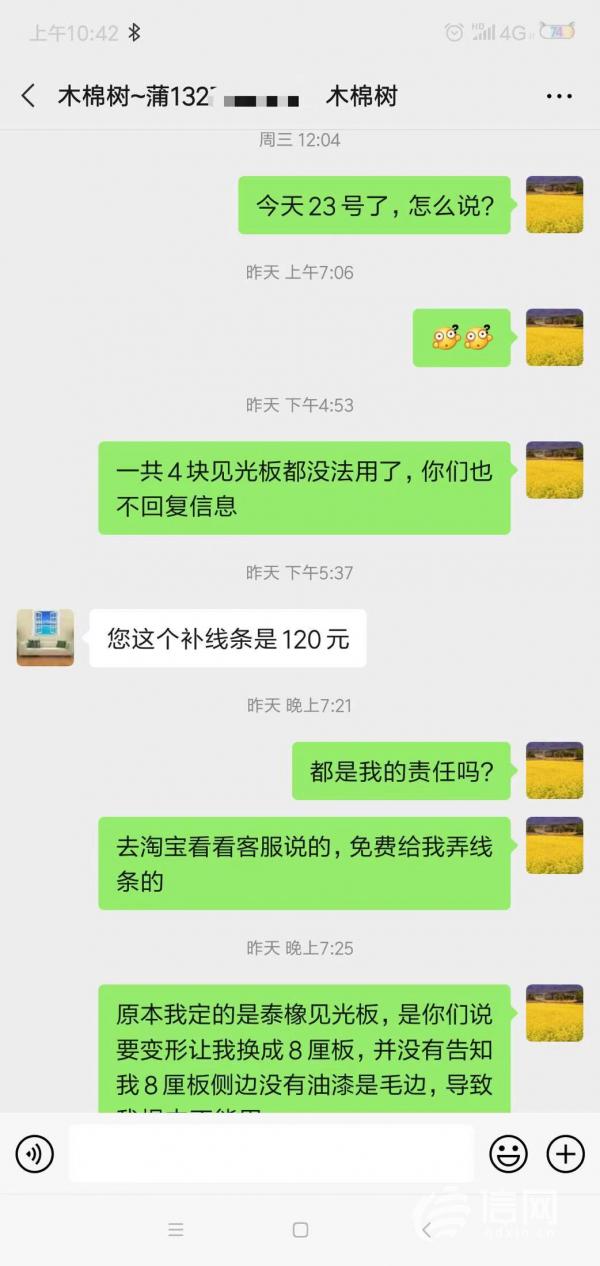Open the emoji picker

point(508,1154)
